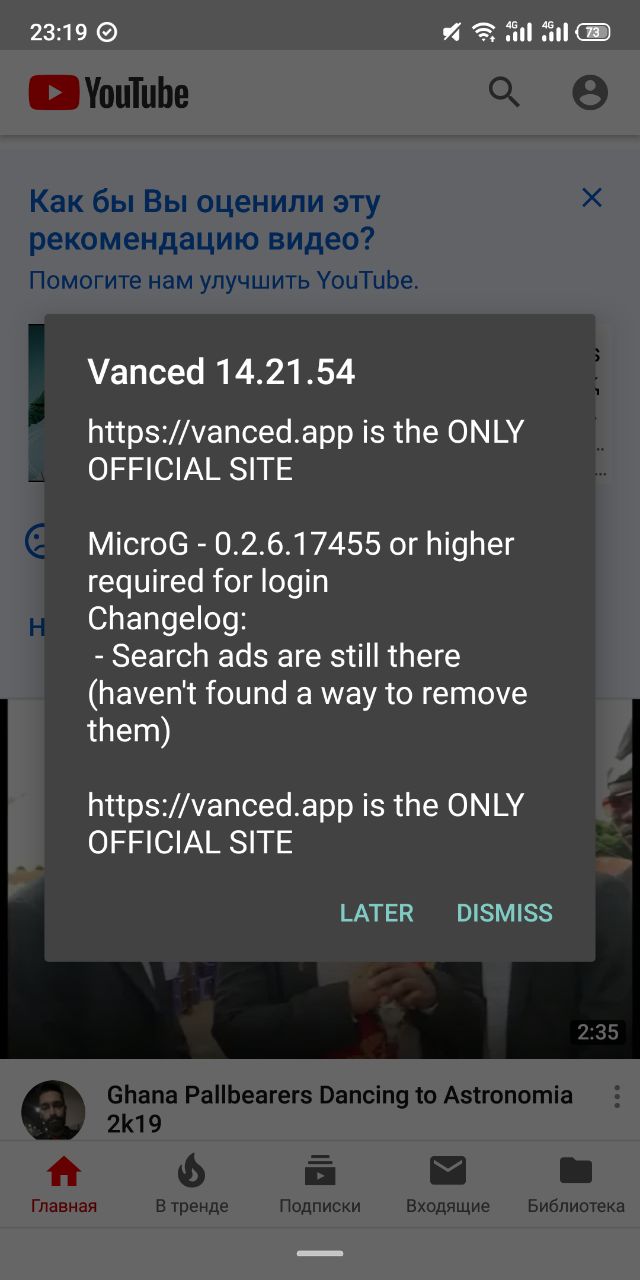Open the Подписки tab
Screen dimensions: 640x1280
tap(320, 1184)
